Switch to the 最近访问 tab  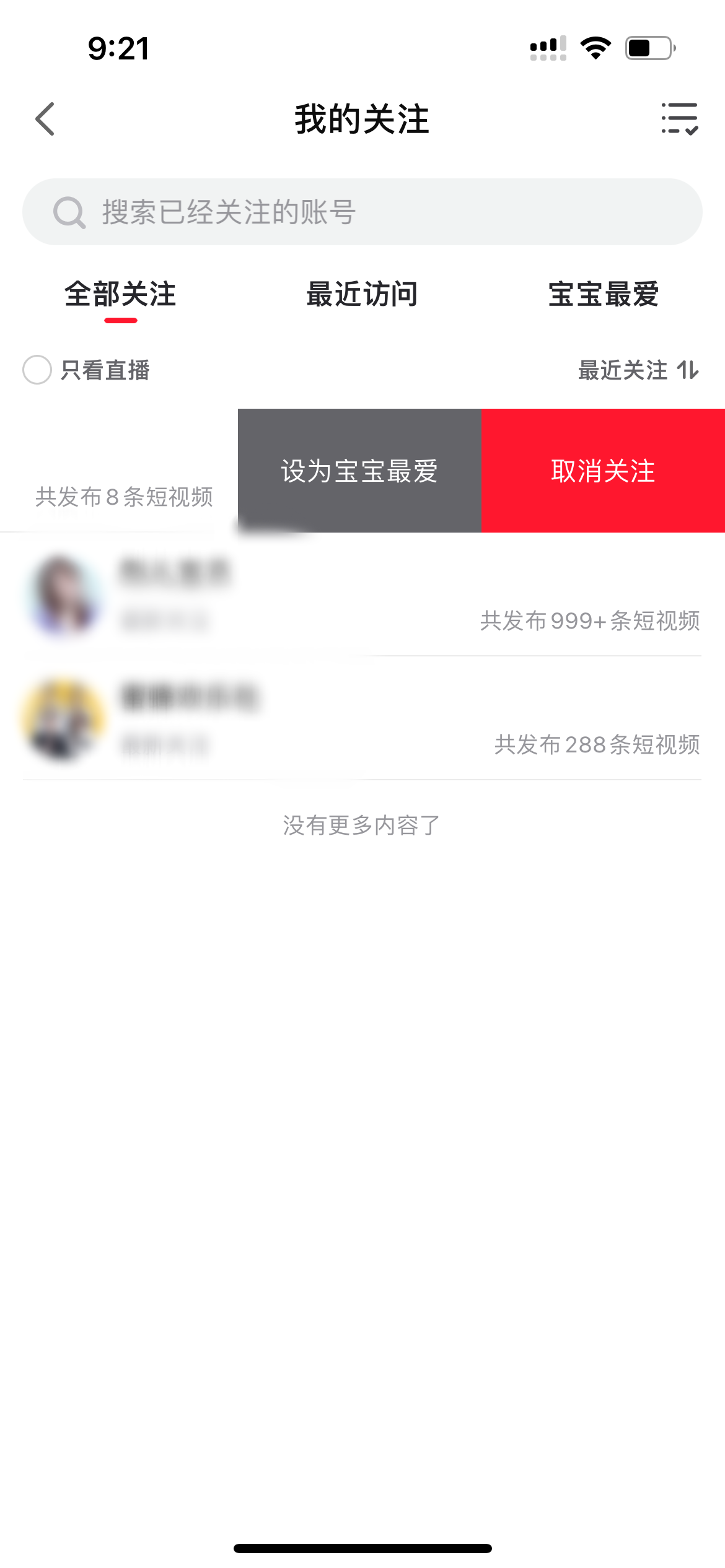[x=361, y=295]
